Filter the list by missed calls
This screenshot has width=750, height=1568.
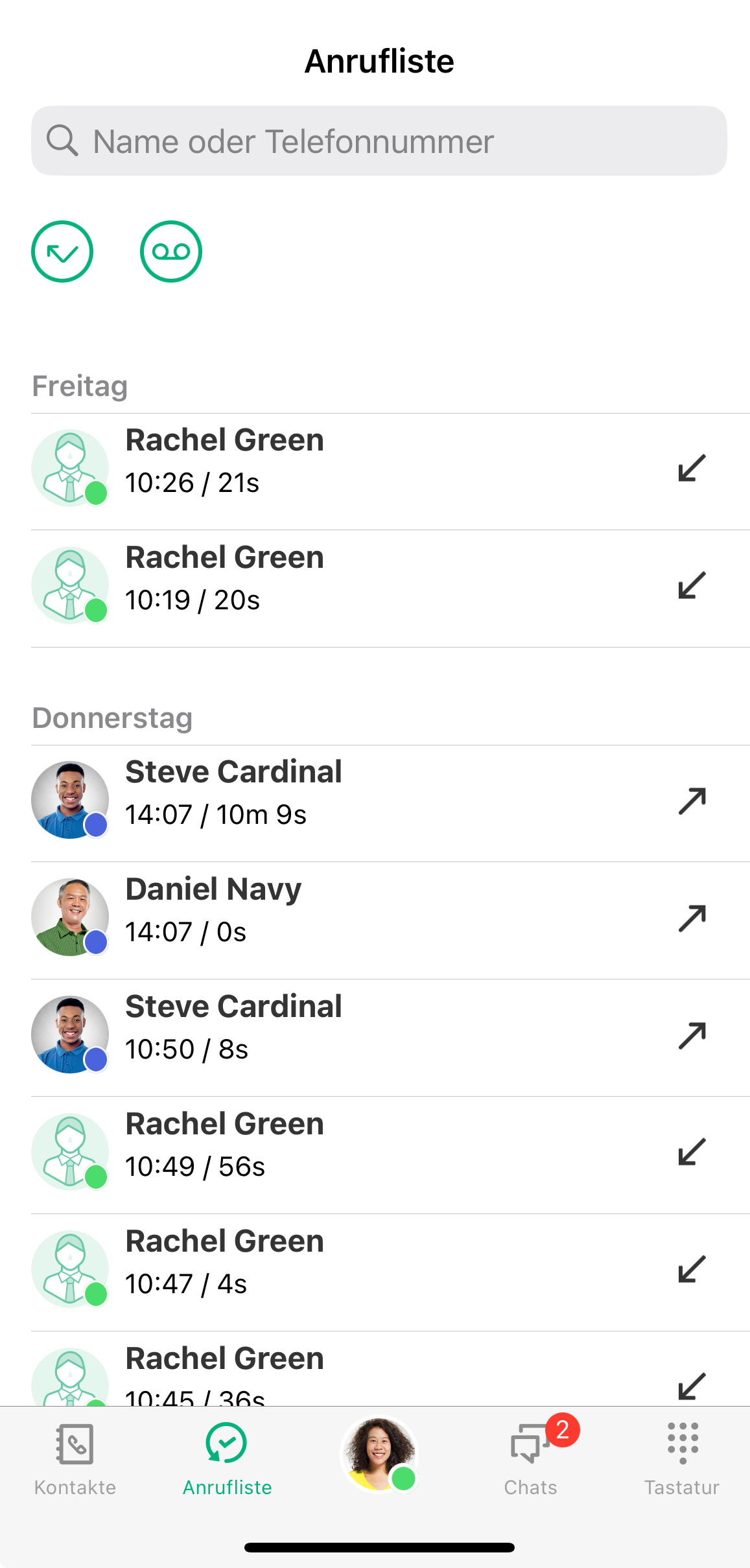click(62, 252)
